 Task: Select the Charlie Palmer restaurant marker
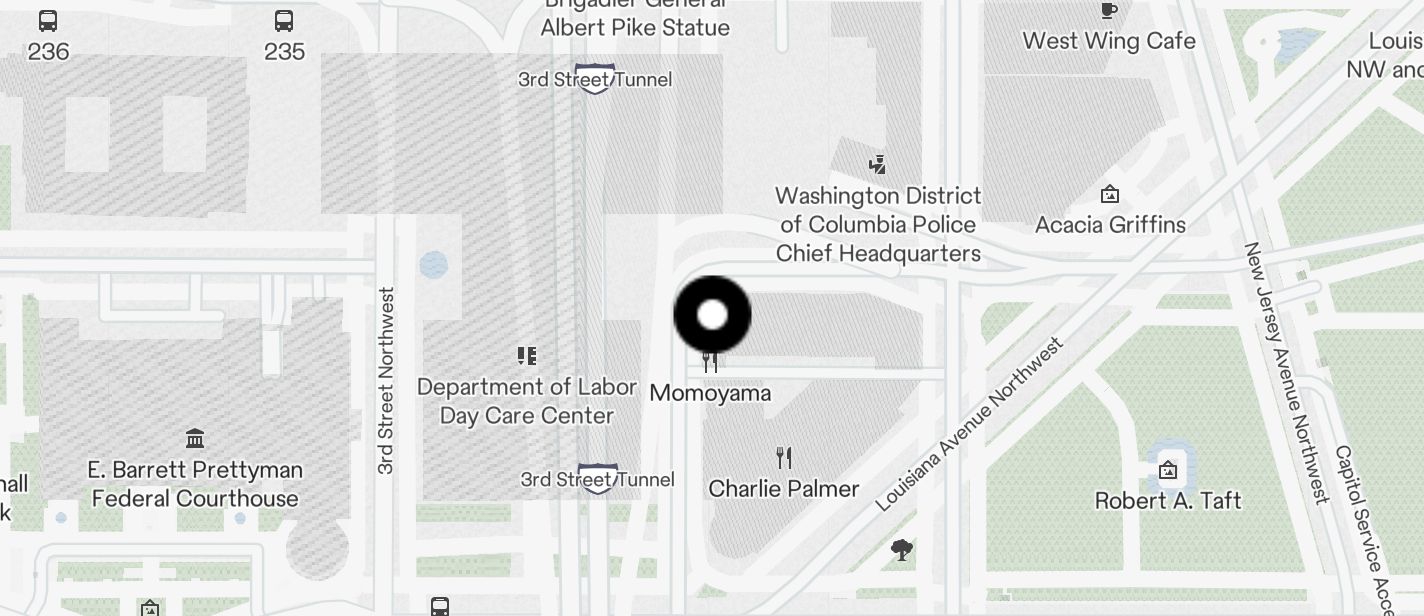[x=784, y=459]
